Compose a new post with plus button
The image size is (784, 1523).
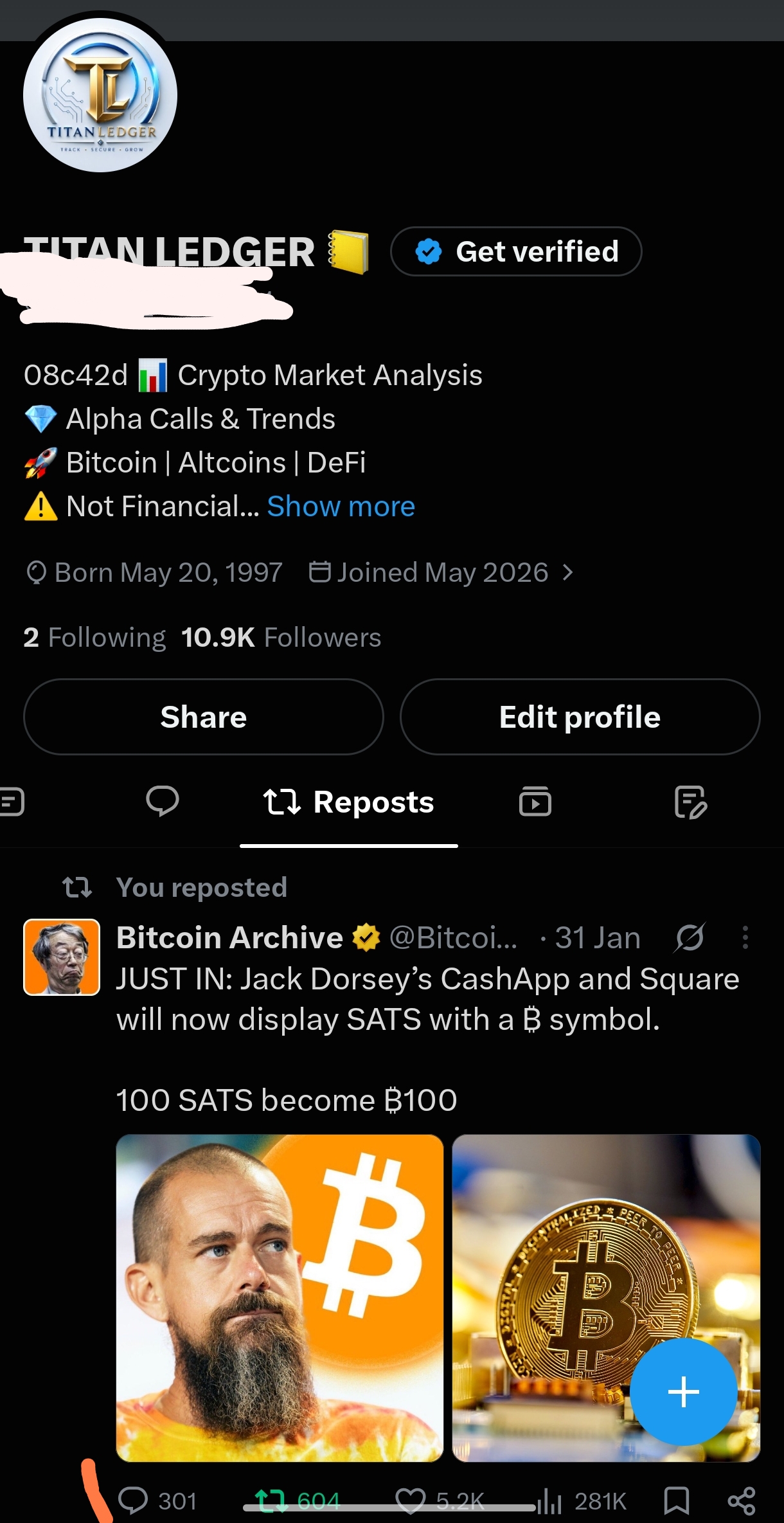tap(683, 1392)
